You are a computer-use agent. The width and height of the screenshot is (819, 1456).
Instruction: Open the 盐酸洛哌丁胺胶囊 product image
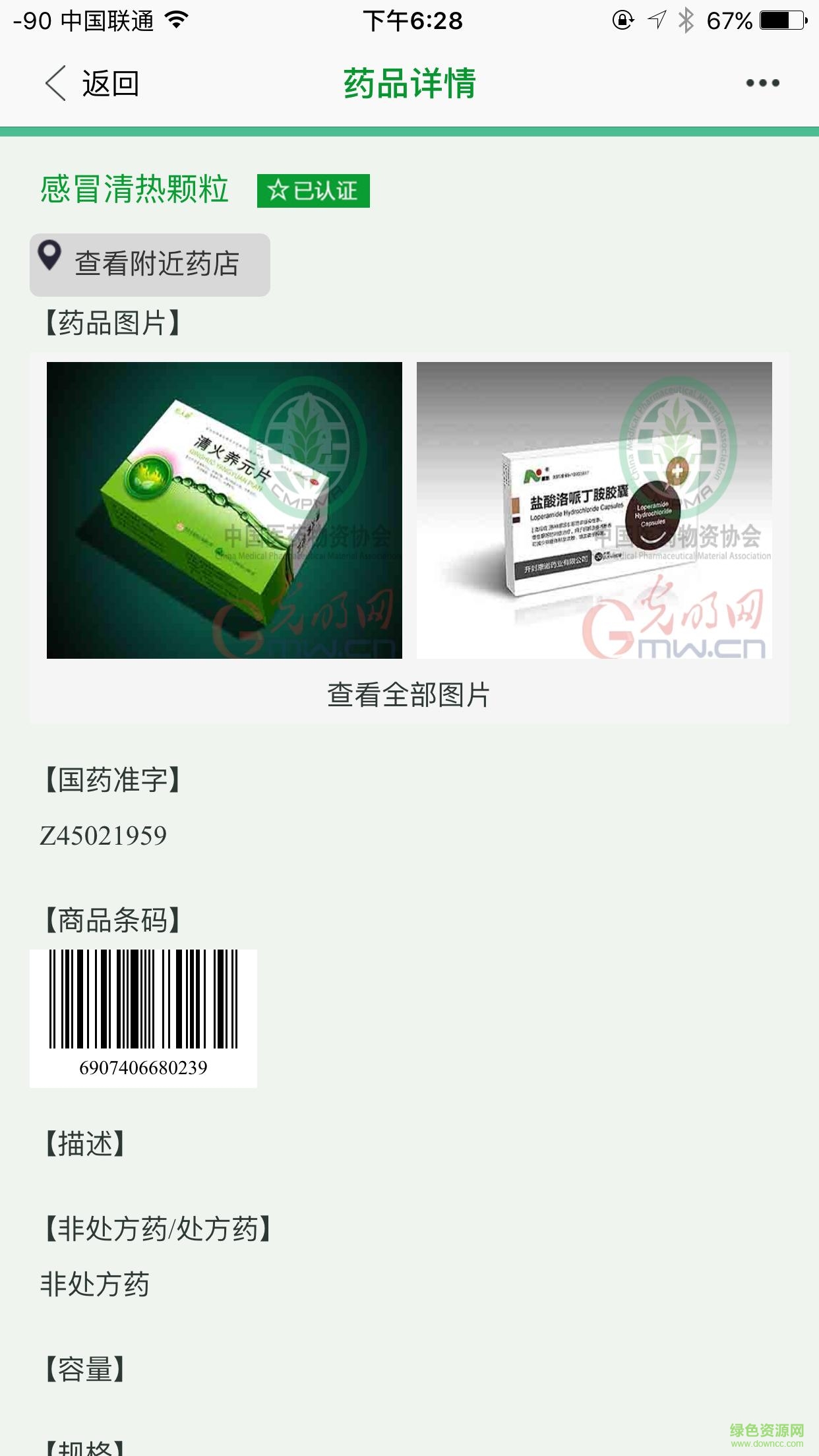point(593,510)
